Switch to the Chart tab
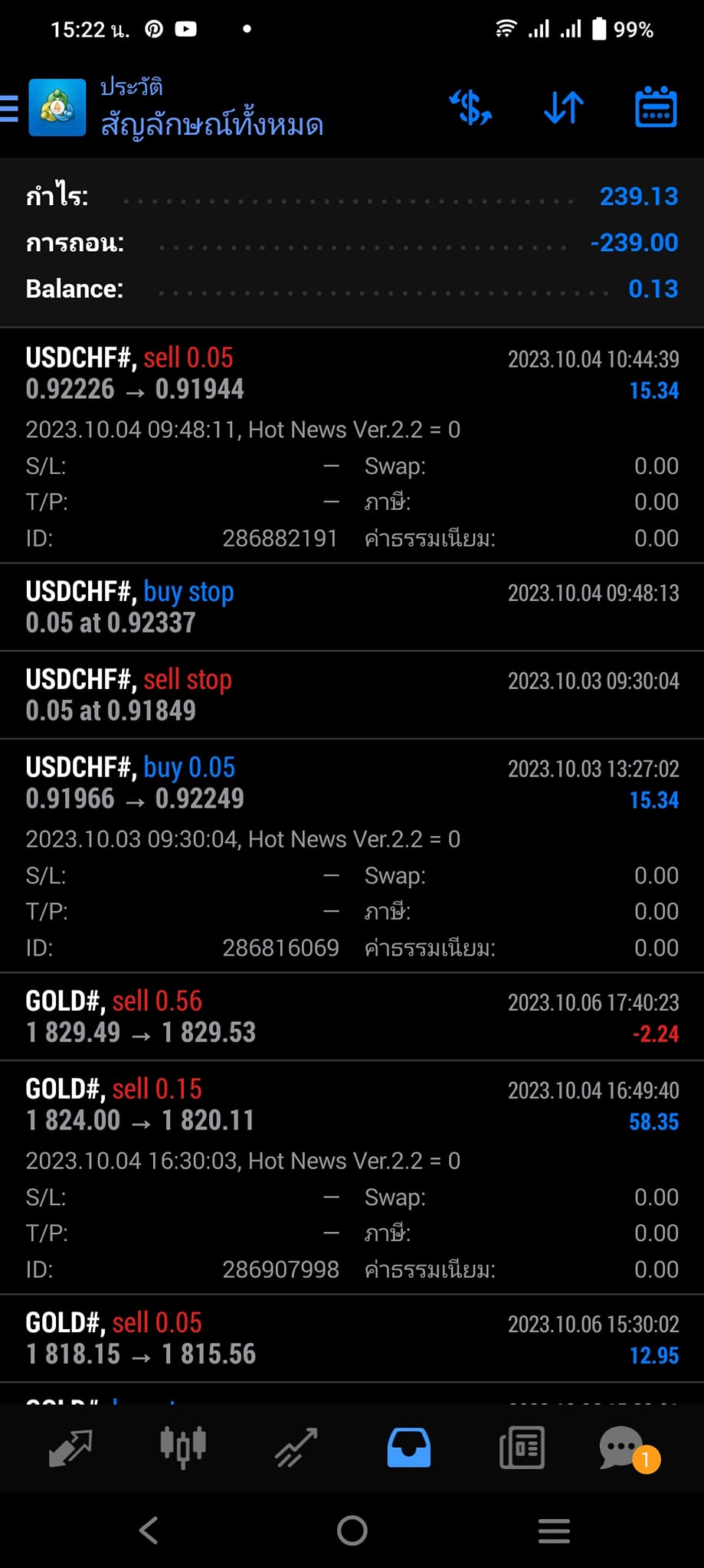This screenshot has height=1568, width=704. coord(183,1448)
